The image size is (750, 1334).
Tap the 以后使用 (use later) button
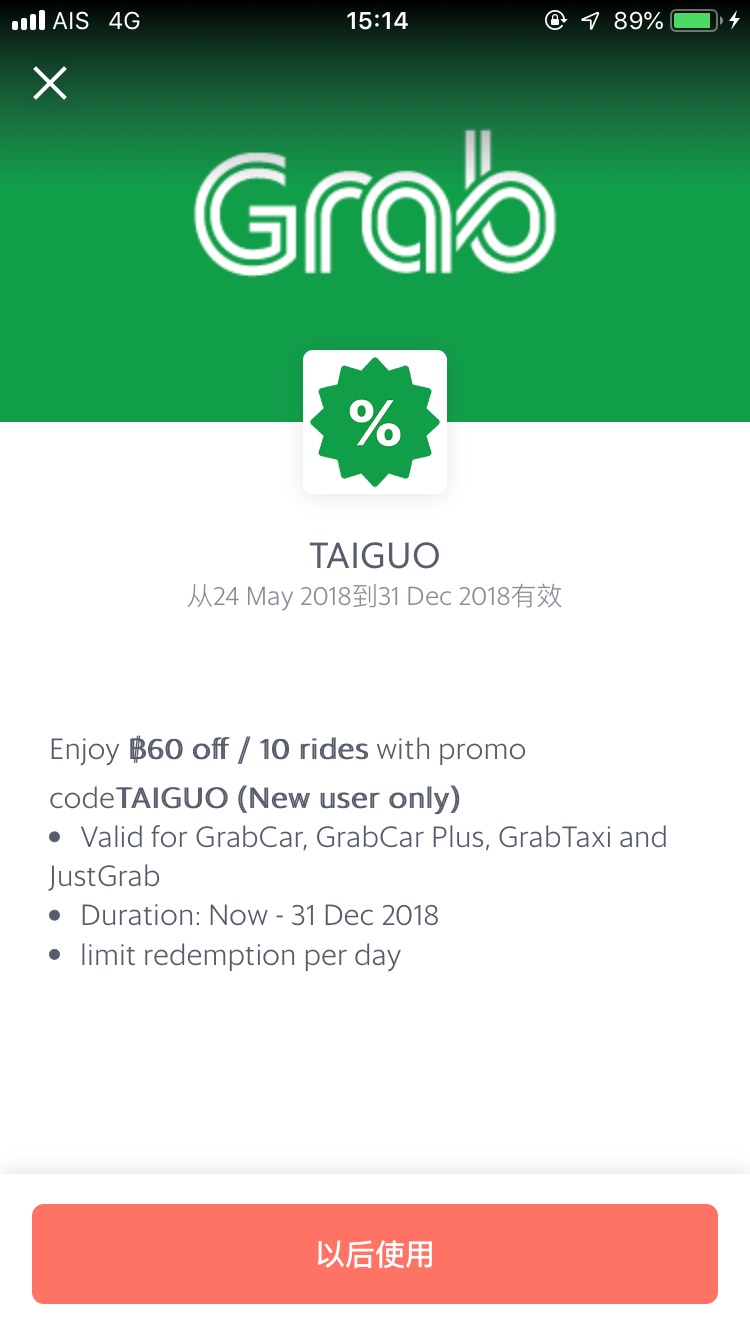pyautogui.click(x=375, y=1254)
